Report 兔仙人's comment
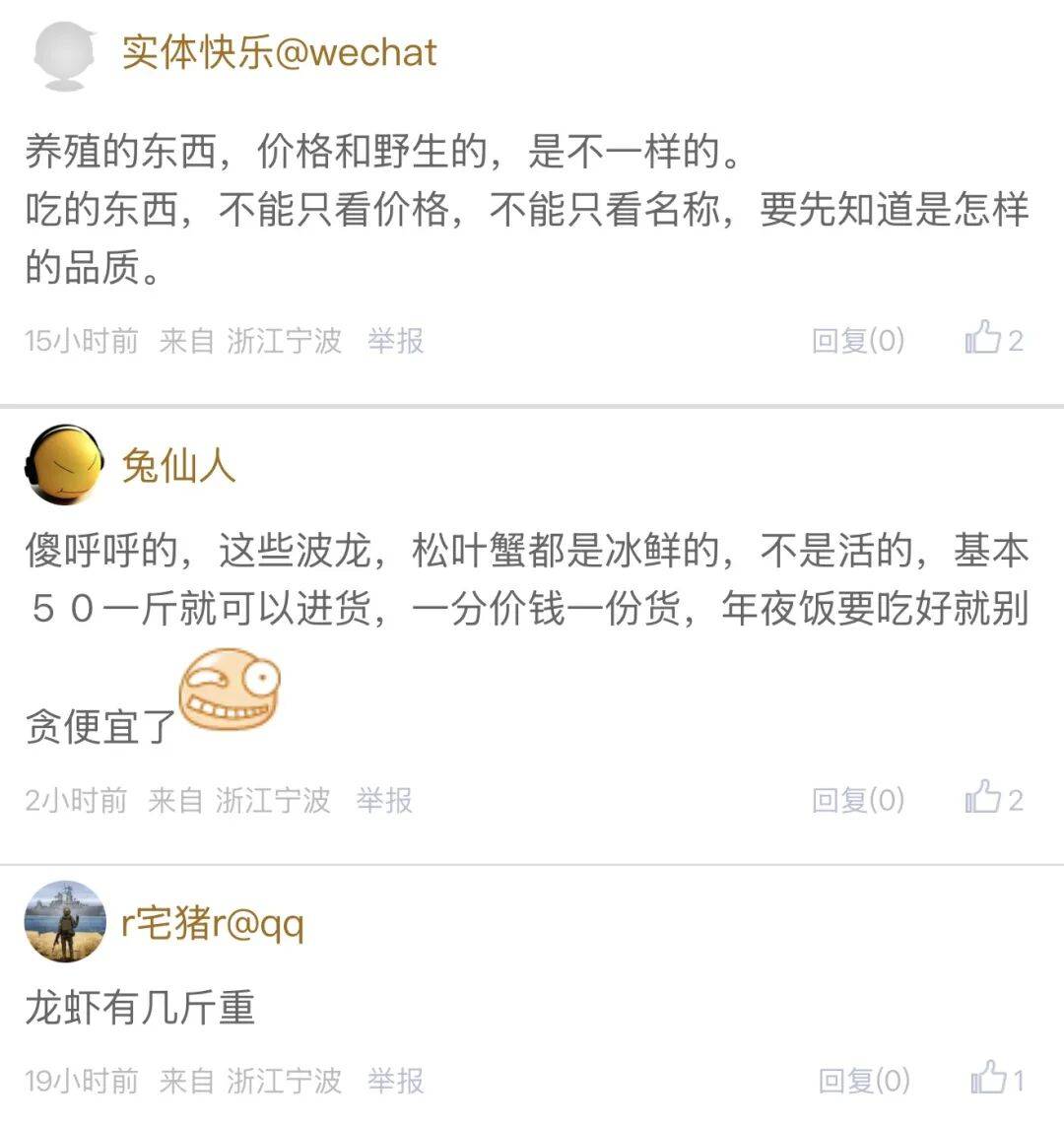Viewport: 1064px width, 1124px height. pyautogui.click(x=384, y=800)
